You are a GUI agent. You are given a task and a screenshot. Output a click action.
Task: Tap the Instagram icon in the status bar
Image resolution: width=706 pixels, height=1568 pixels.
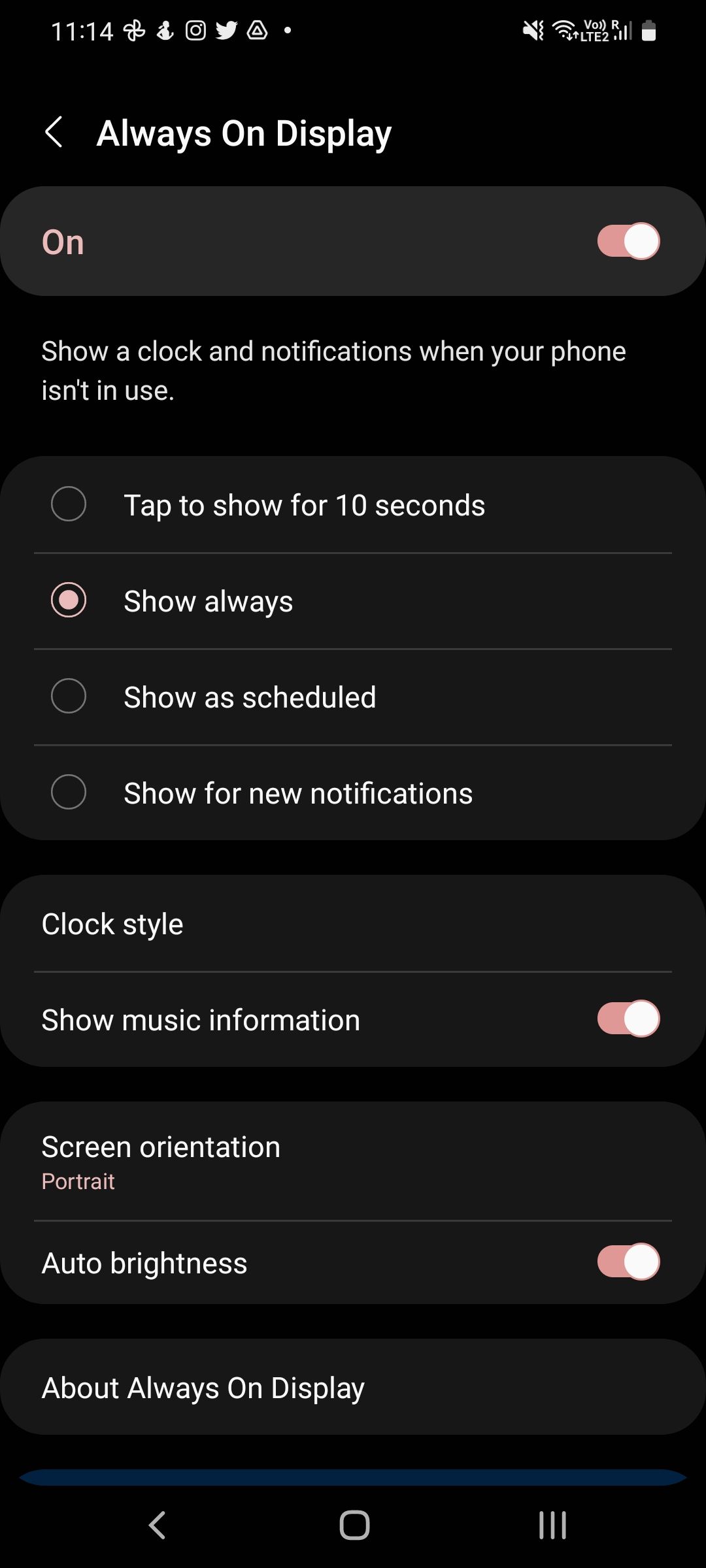[x=195, y=30]
